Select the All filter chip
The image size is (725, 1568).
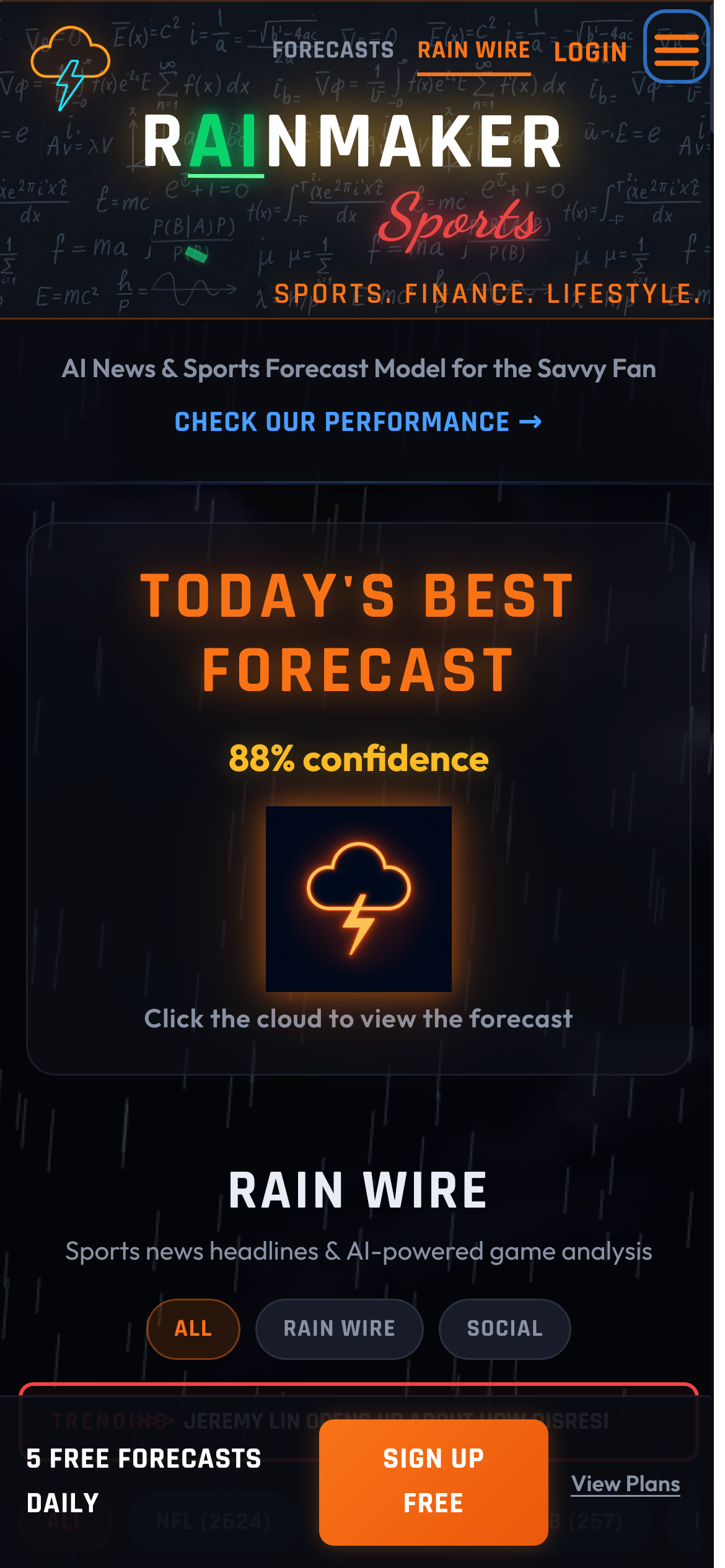[193, 1328]
